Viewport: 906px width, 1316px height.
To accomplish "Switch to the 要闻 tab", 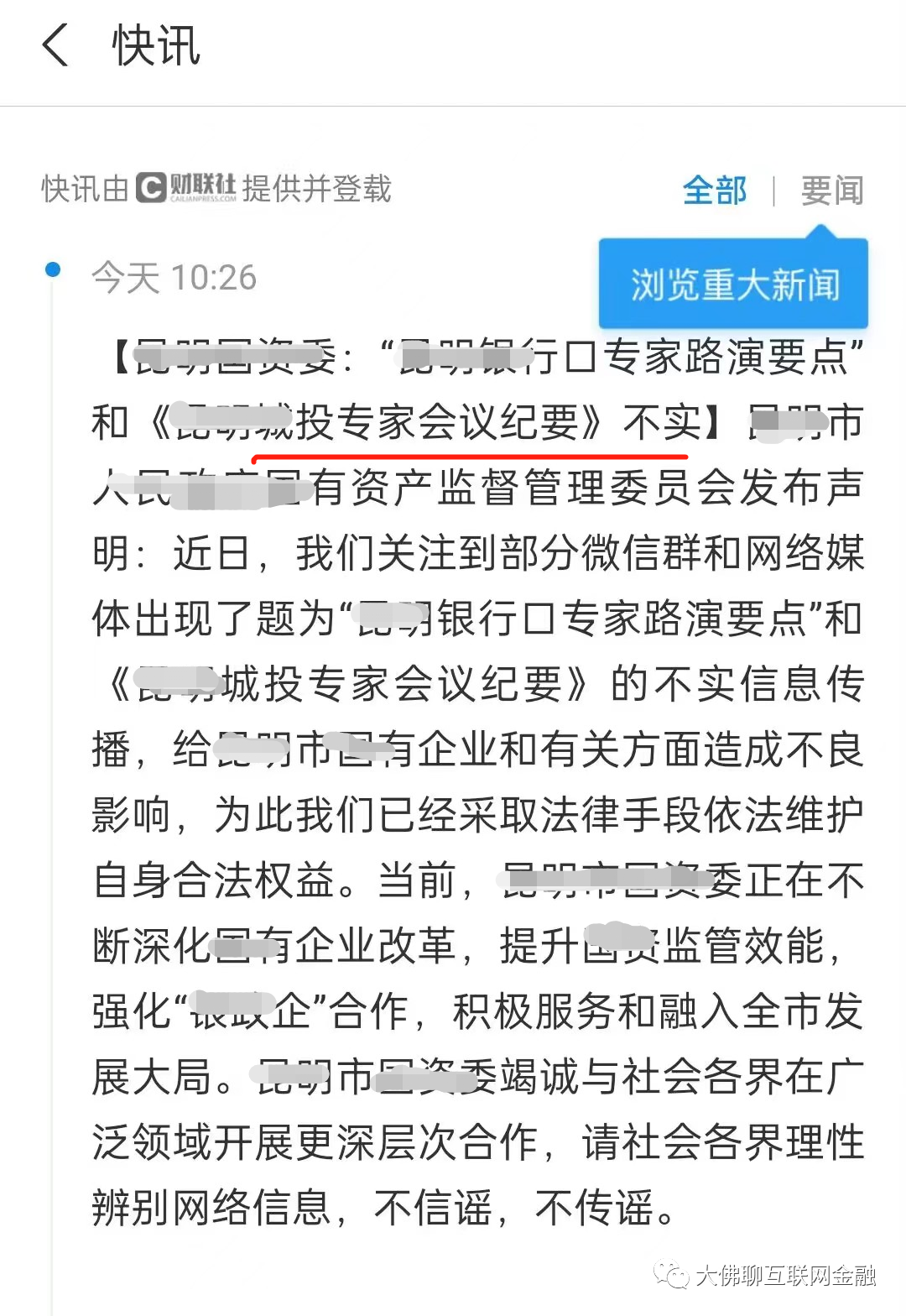I will point(831,191).
